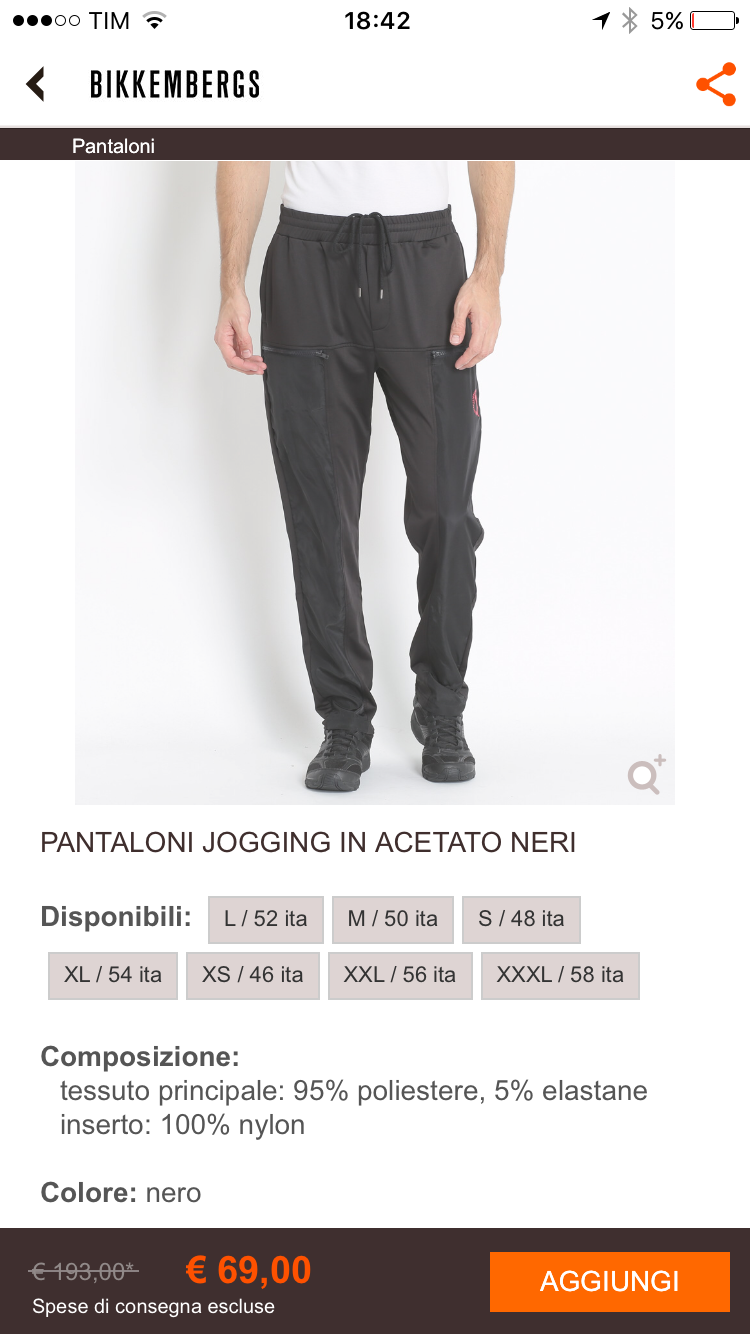This screenshot has width=750, height=1334.
Task: Pick size S / 48 ita
Action: pyautogui.click(x=521, y=919)
